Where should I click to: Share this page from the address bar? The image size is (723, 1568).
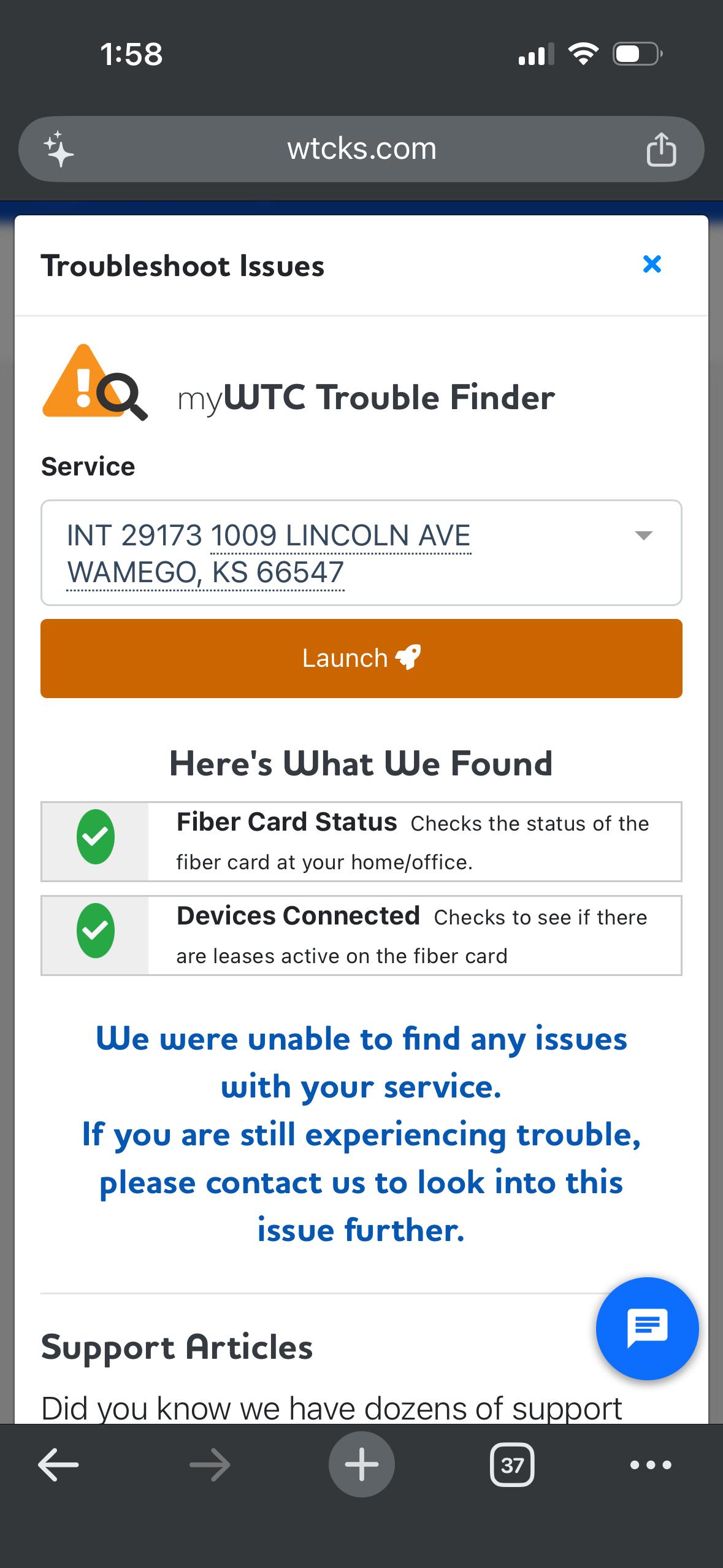[661, 150]
